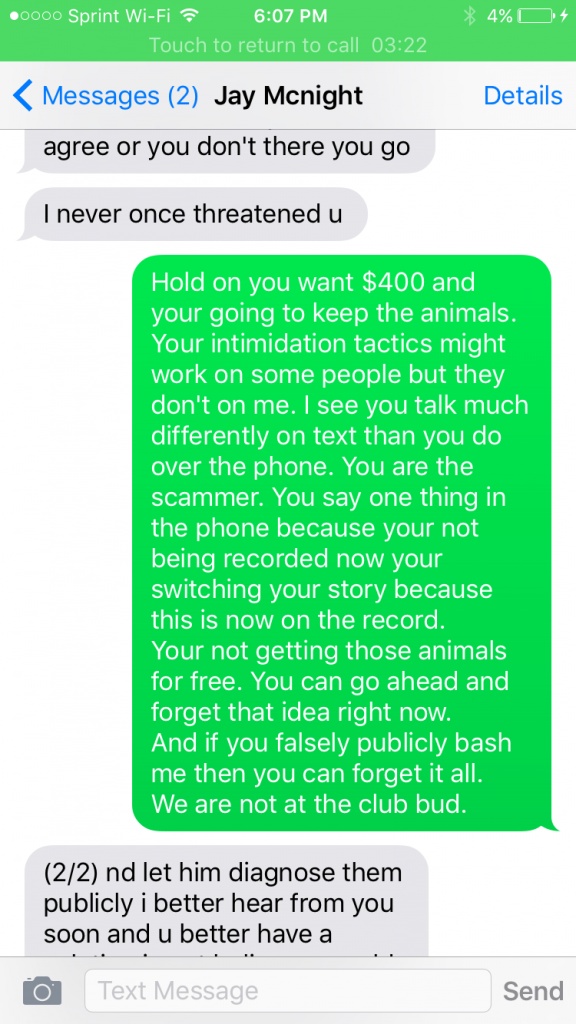Open the camera to attach a photo
Viewport: 576px width, 1024px height.
point(42,991)
